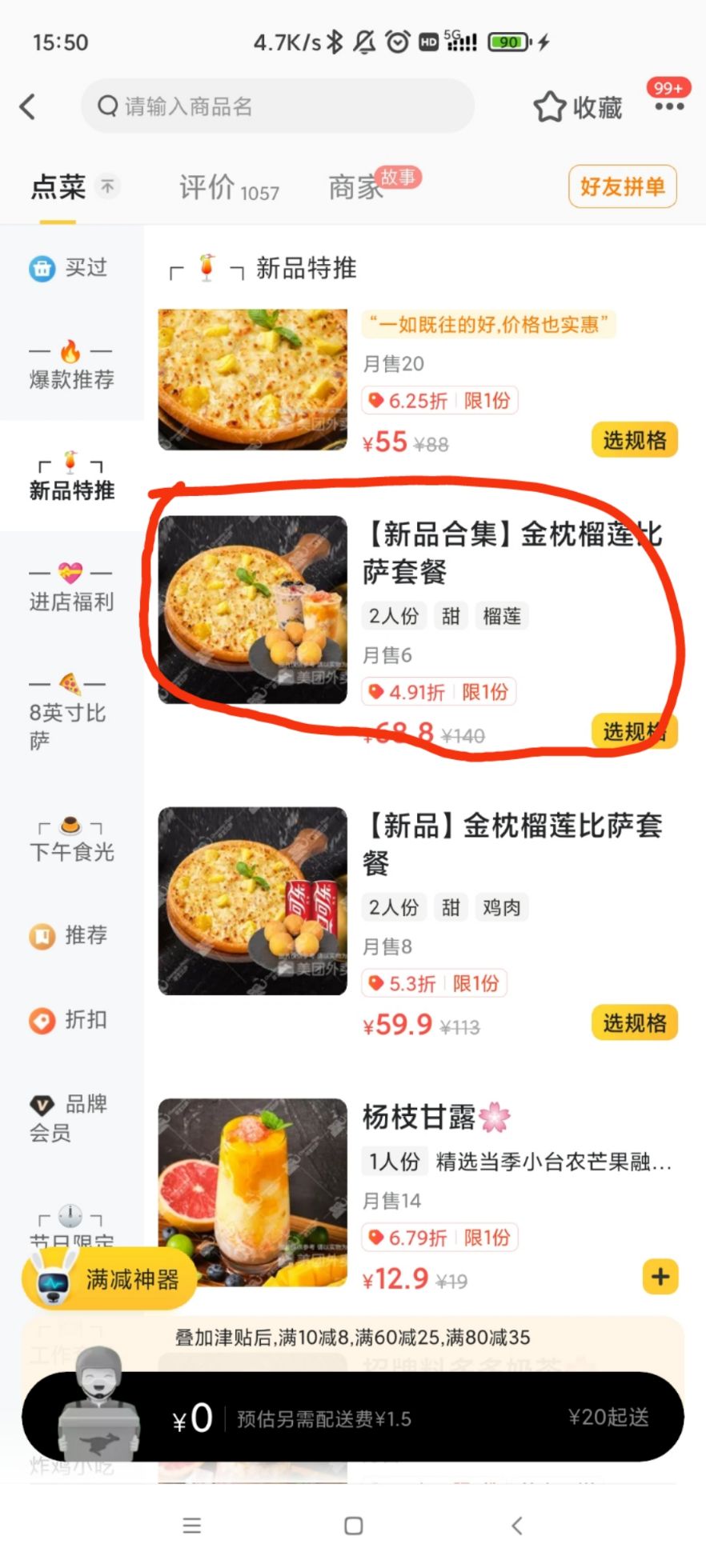706x1568 pixels.
Task: Add 杨枝甘露 to the cart
Action: coord(660,1277)
